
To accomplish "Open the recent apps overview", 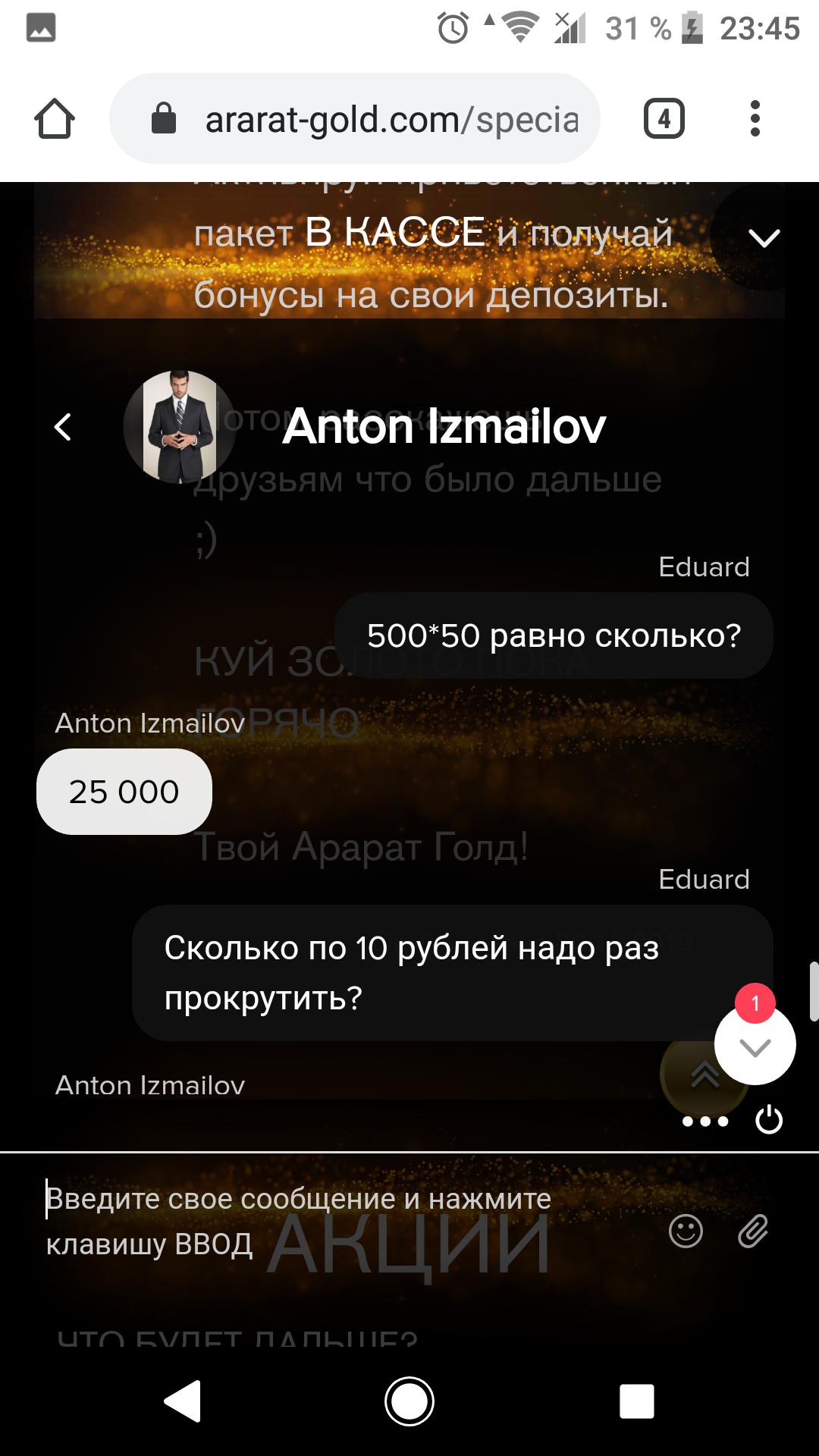I will coord(636,1401).
